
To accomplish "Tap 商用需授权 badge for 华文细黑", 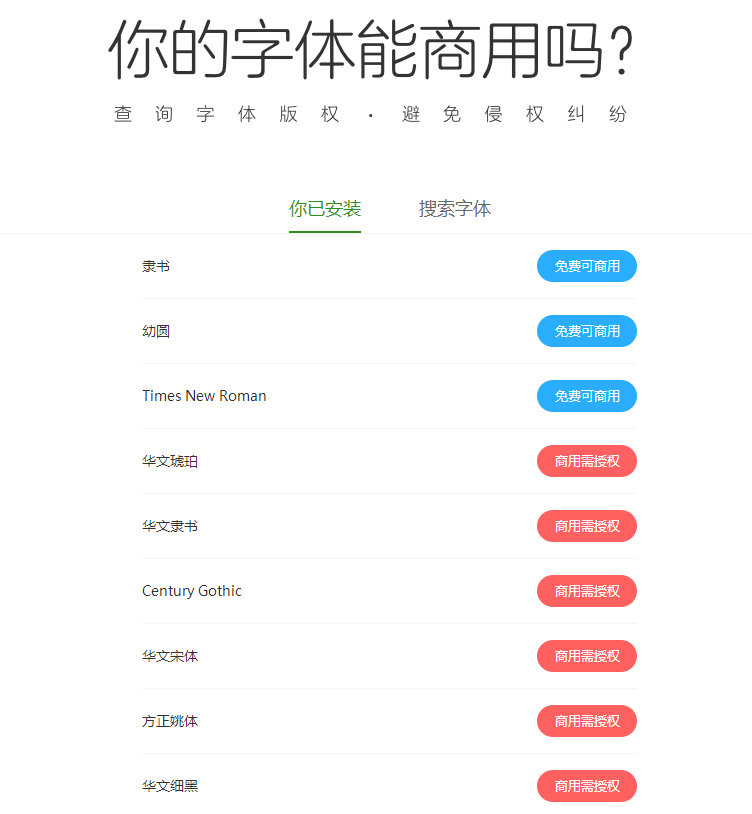I will click(587, 786).
